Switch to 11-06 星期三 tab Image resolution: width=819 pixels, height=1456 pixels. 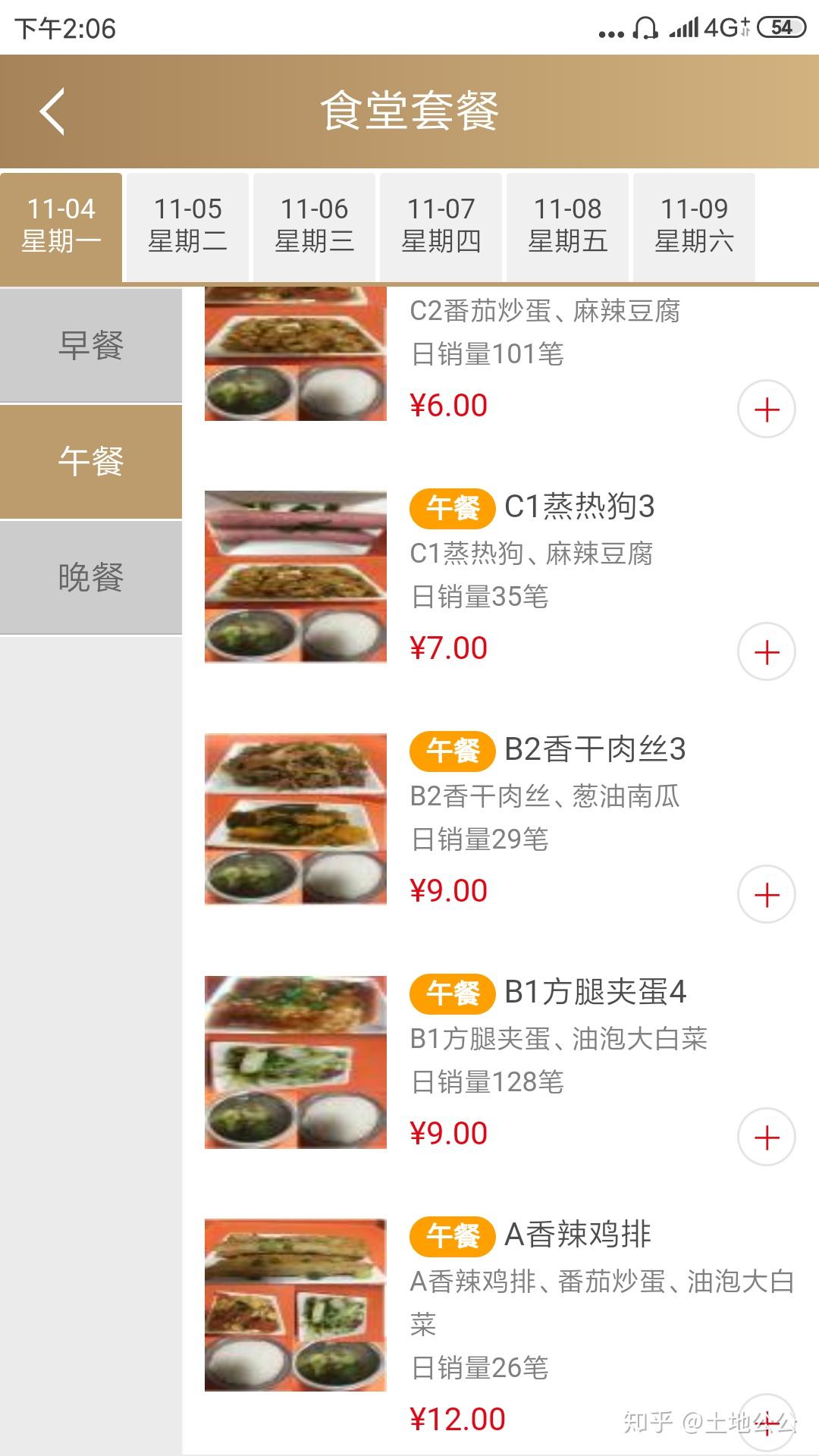pyautogui.click(x=314, y=225)
